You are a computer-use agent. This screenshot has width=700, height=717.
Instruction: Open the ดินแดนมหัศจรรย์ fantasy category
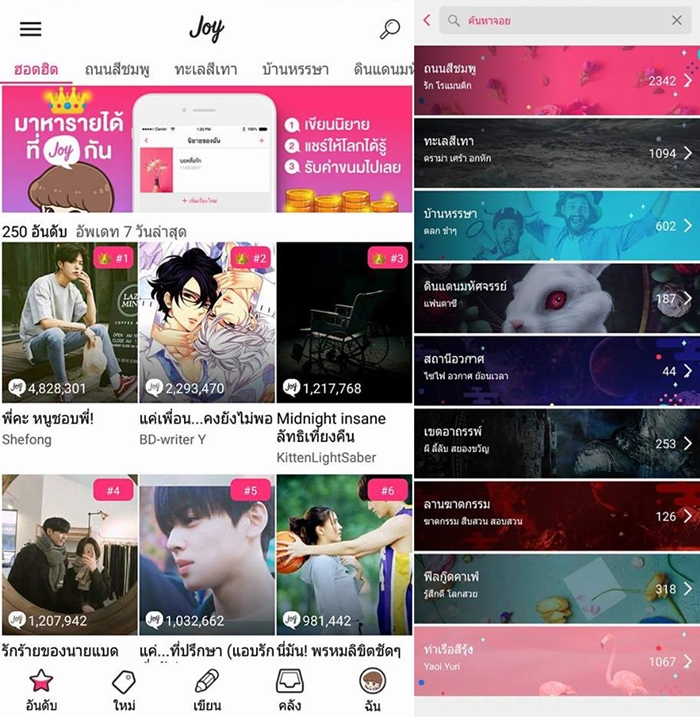(x=556, y=298)
